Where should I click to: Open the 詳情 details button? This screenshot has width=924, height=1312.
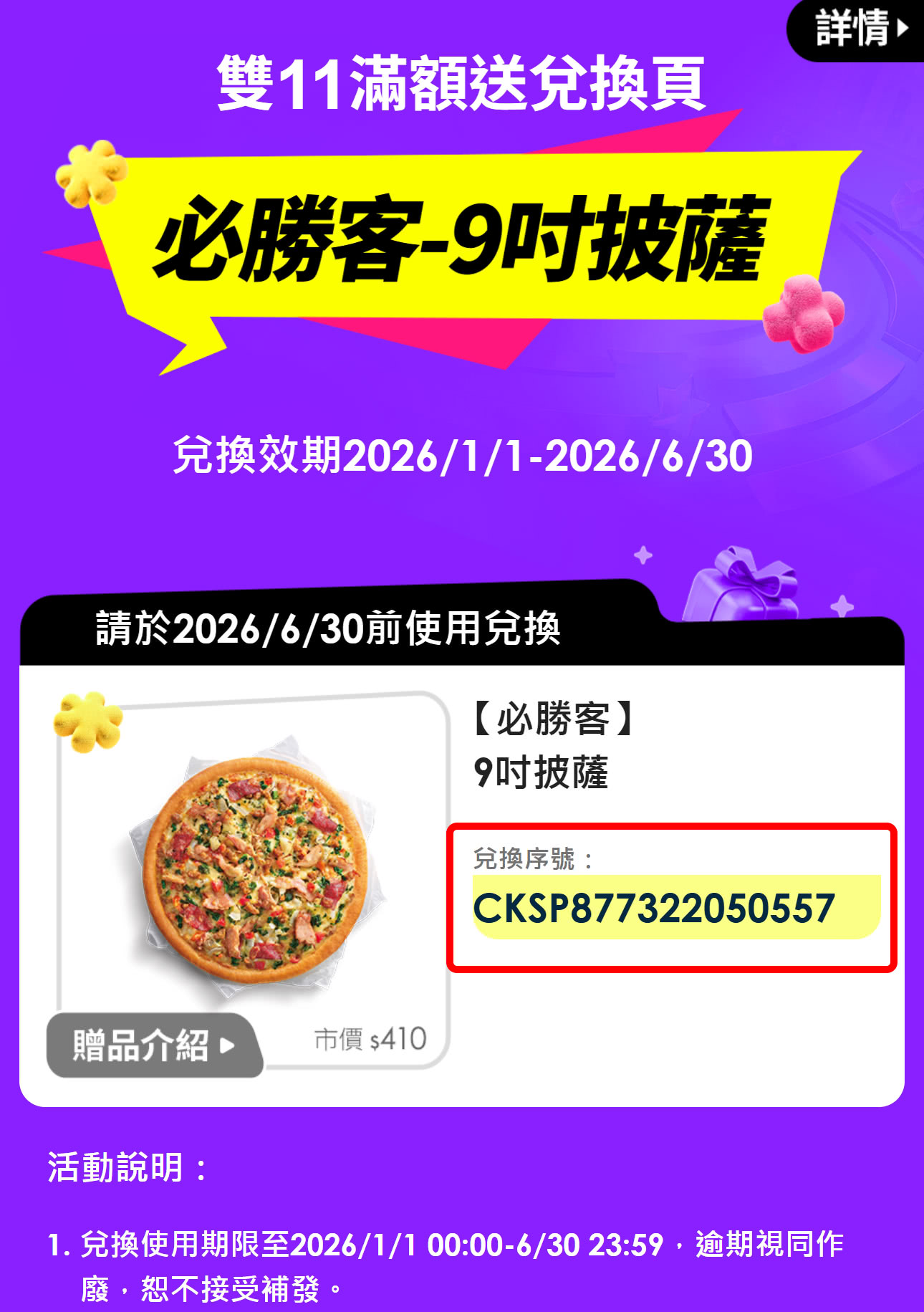coord(860,29)
